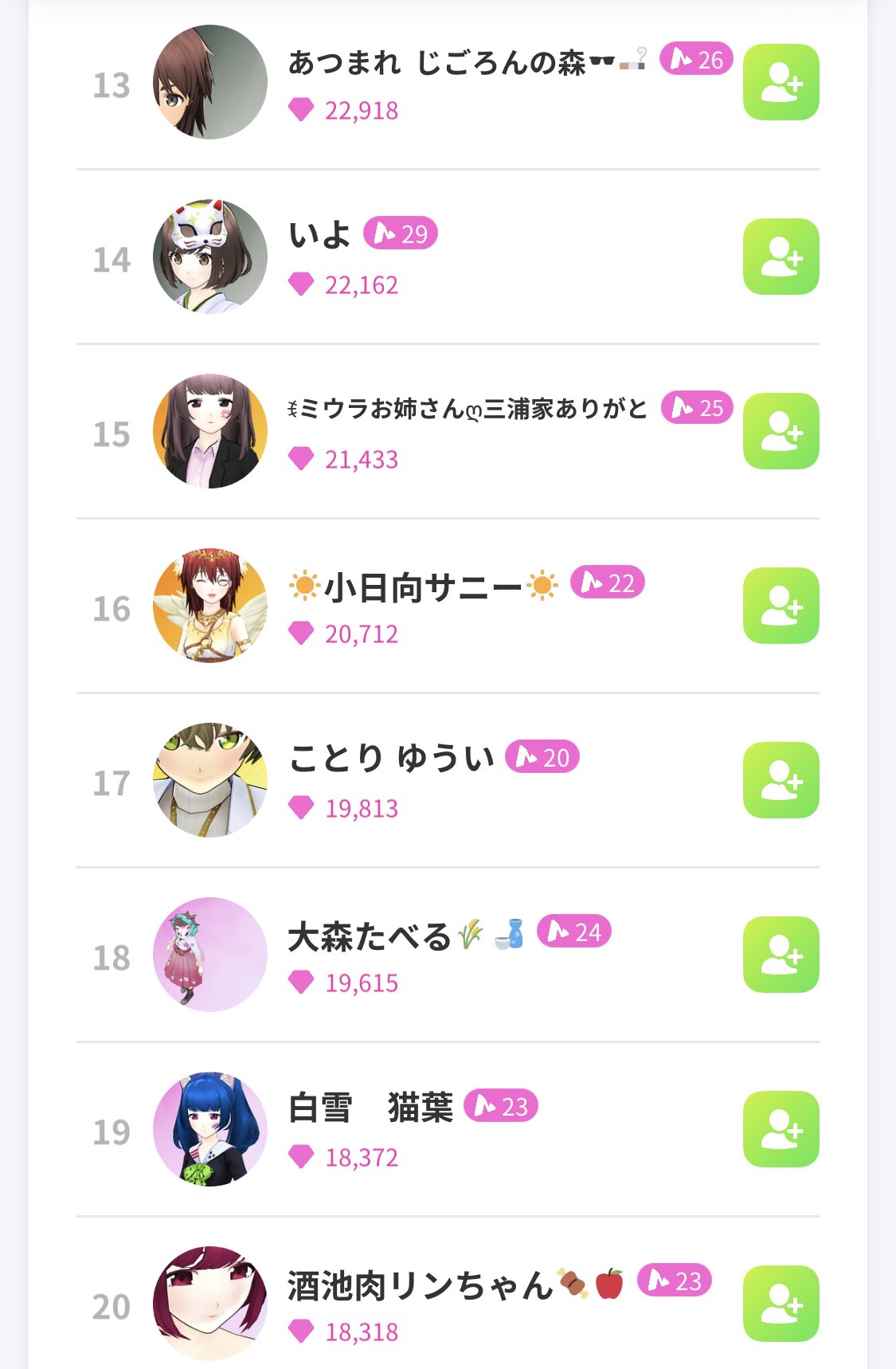Tap the follow button for 白雪 猫葉
Viewport: 896px width, 1369px height.
pos(781,1129)
